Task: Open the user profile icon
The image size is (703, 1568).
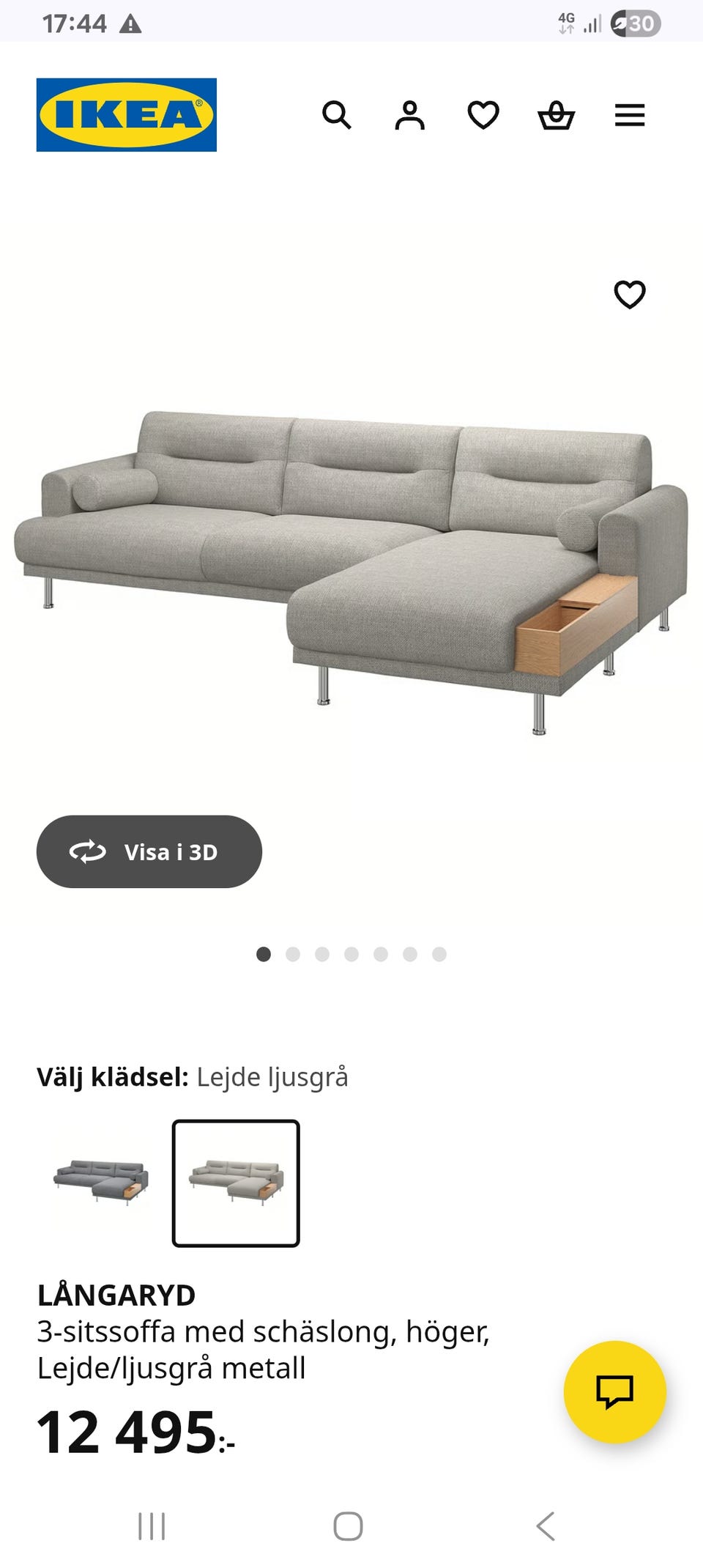Action: tap(410, 115)
